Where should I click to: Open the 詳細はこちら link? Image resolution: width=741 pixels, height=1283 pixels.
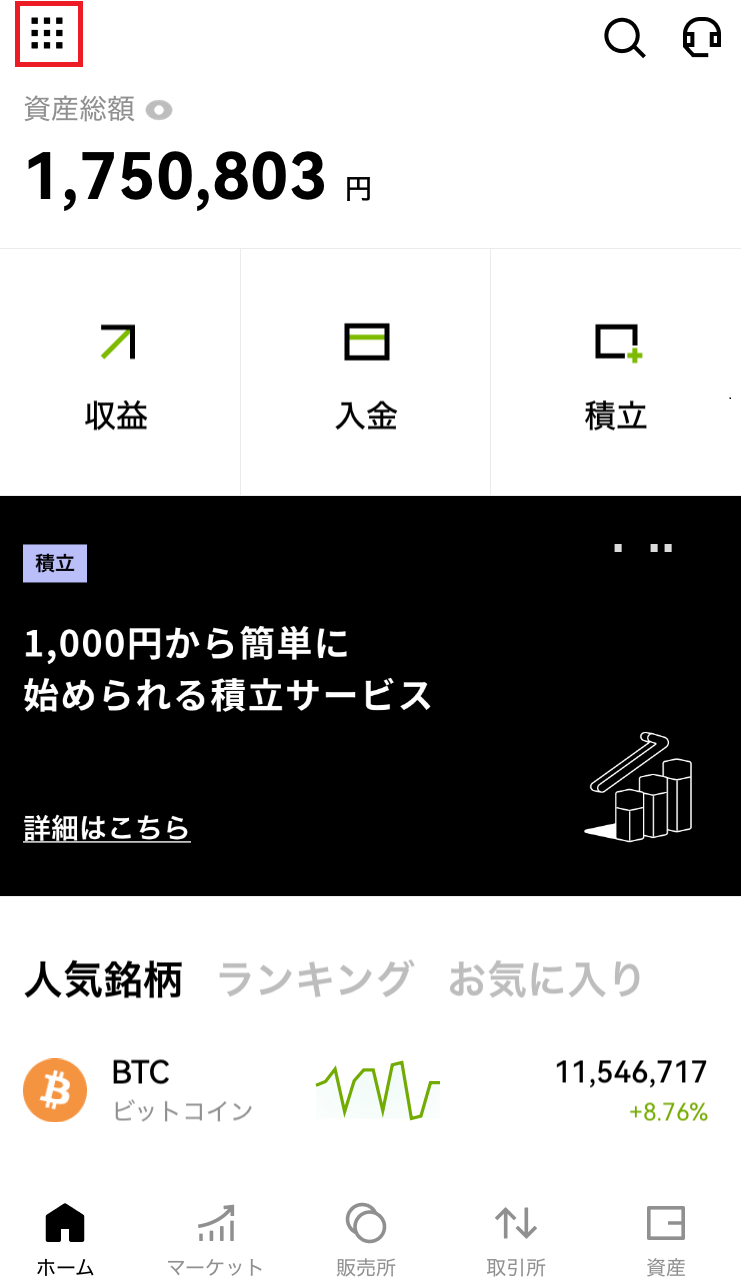(105, 828)
